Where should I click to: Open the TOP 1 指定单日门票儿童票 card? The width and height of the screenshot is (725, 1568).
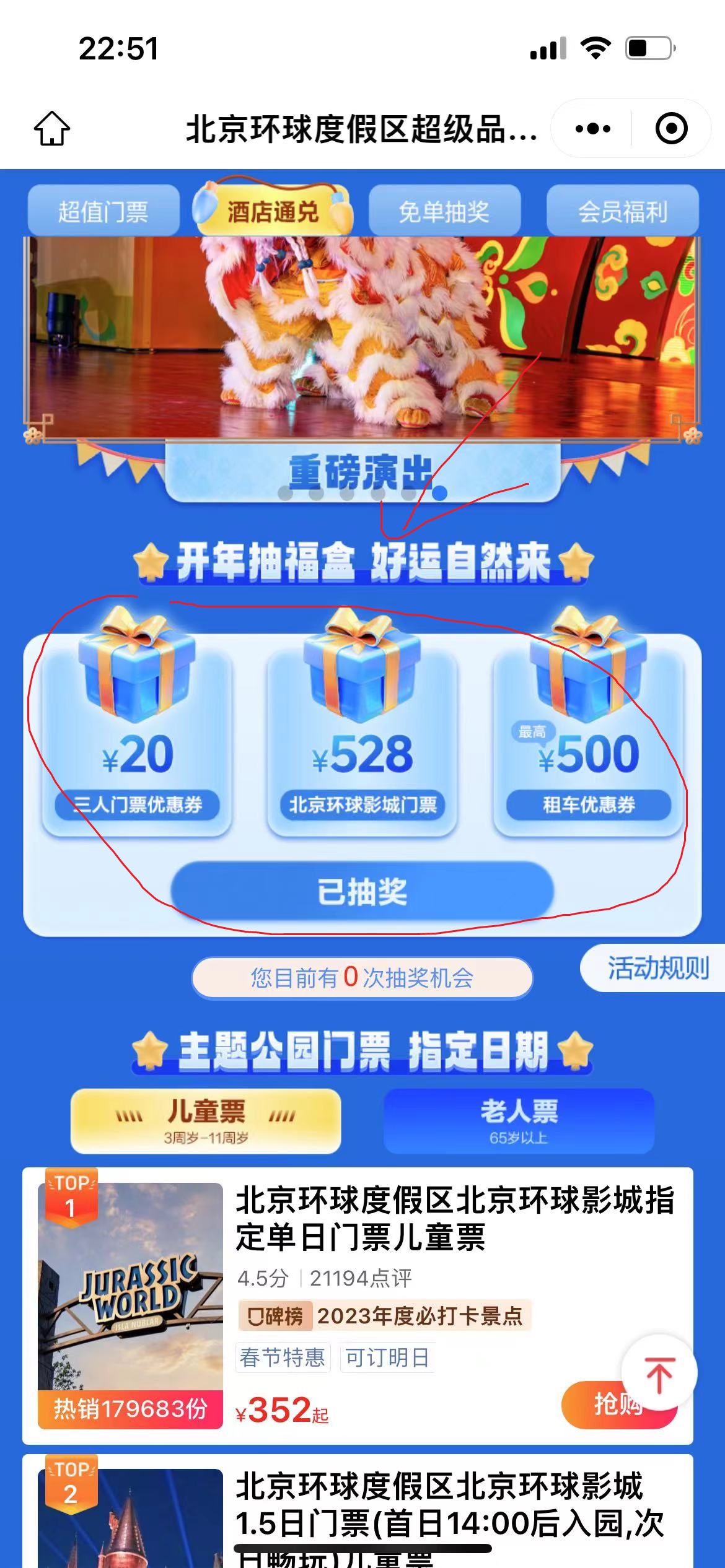(434, 1232)
